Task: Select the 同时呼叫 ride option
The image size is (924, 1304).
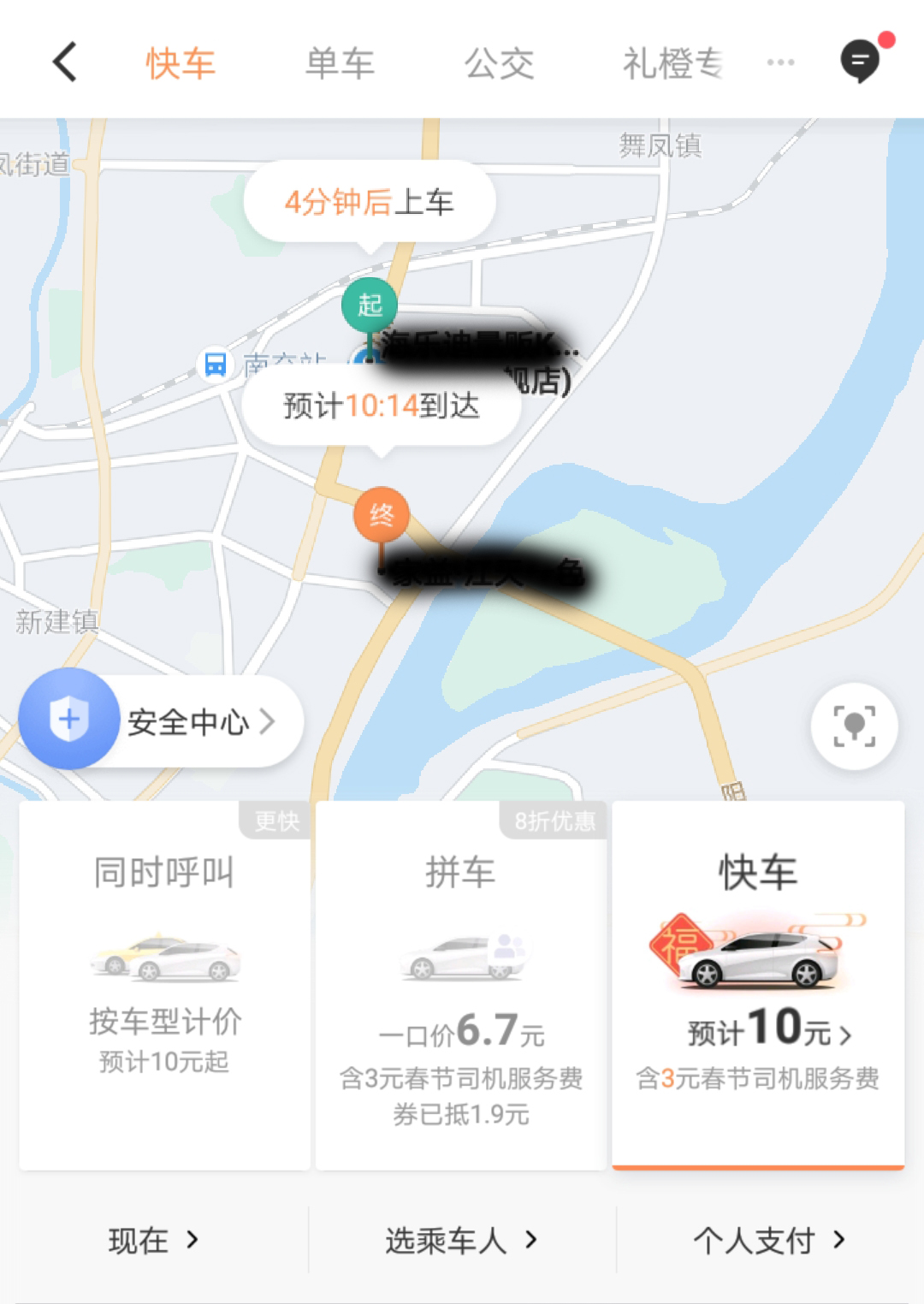Action: (164, 984)
